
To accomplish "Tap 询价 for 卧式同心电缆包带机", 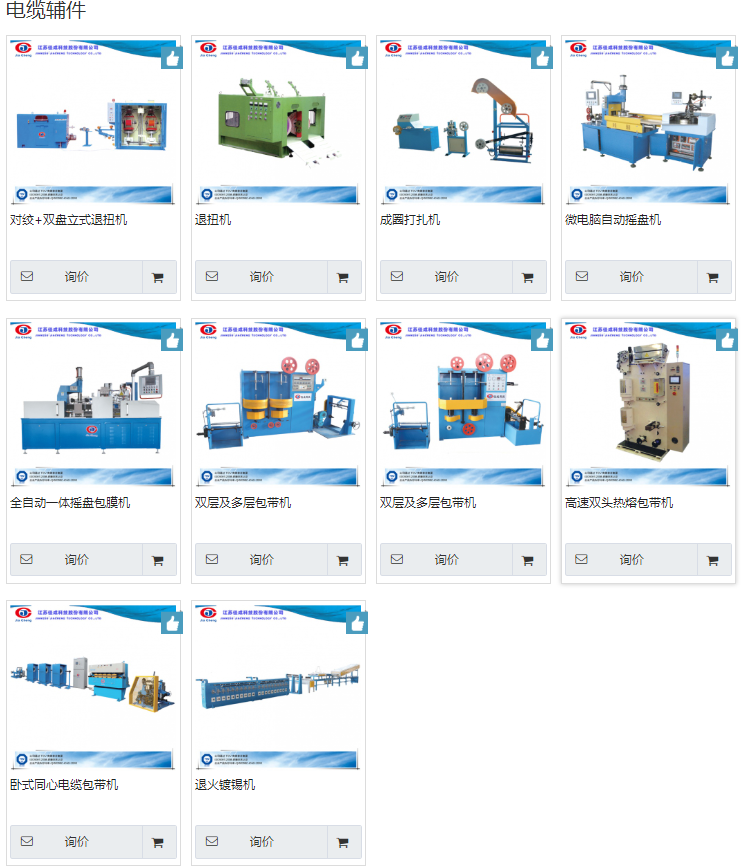I will point(76,842).
